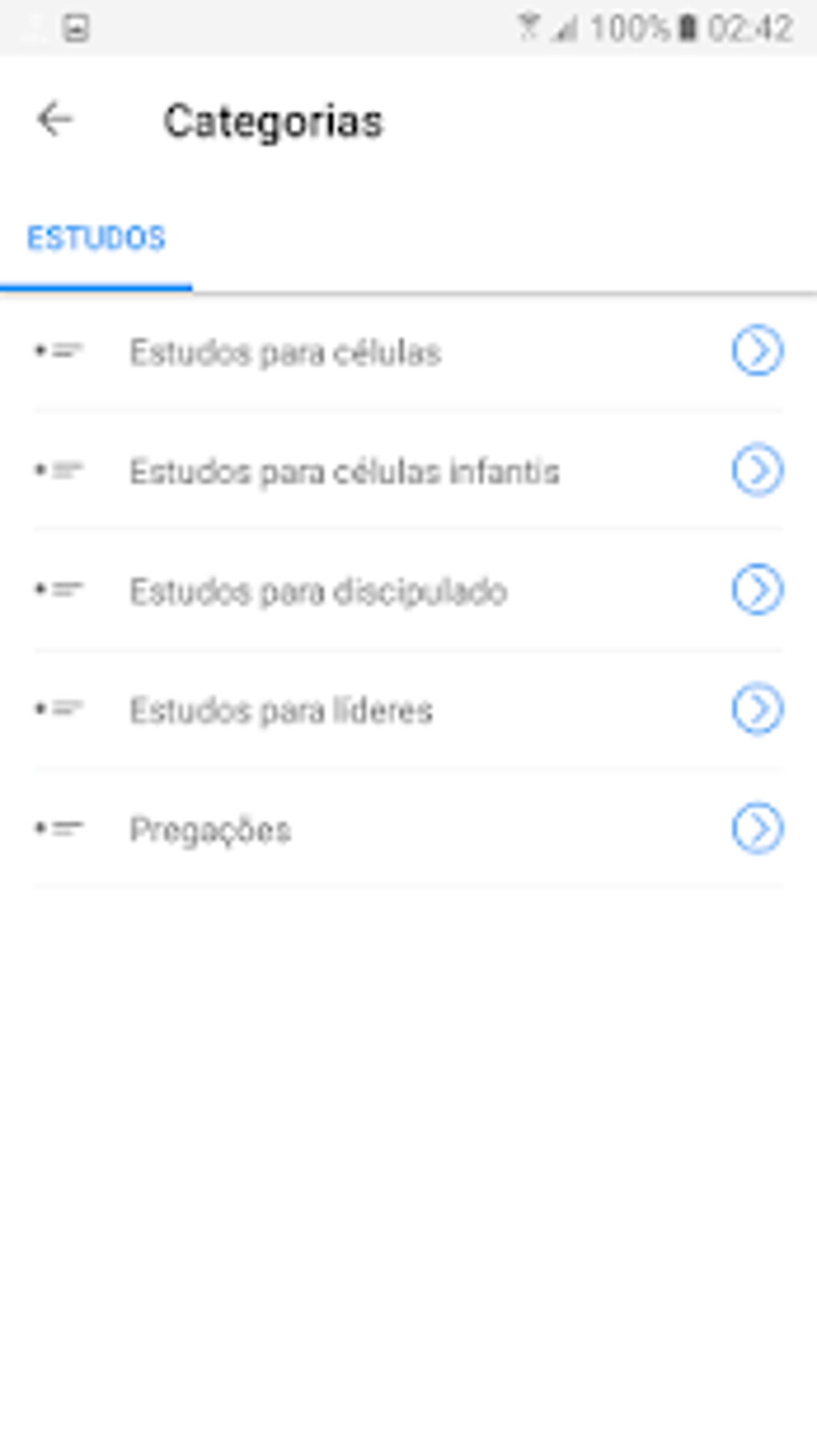Expand the Estudos para células category

[757, 349]
